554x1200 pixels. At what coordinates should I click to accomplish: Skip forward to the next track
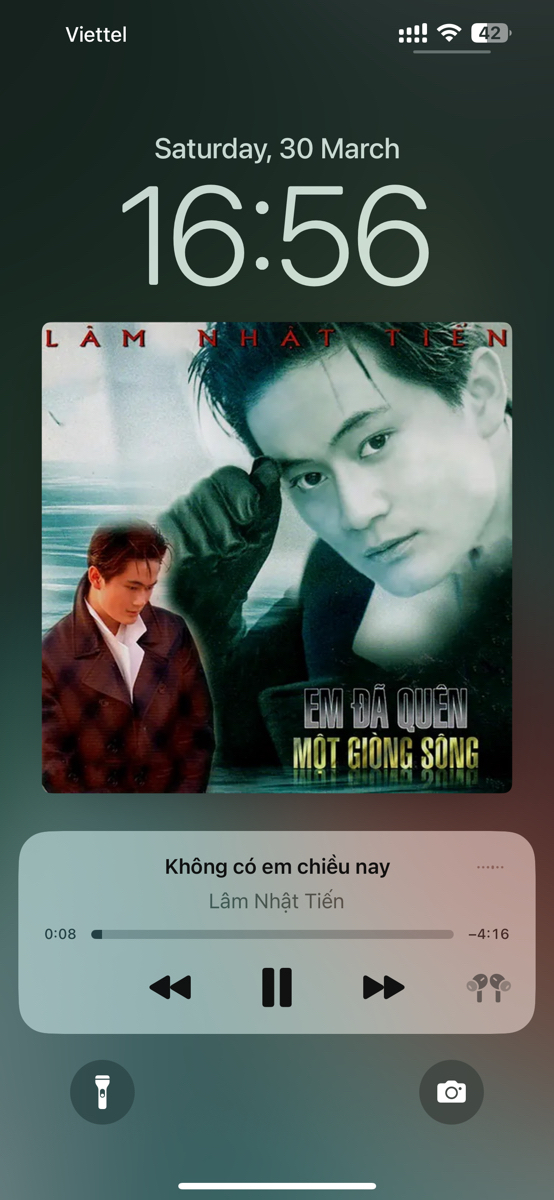click(383, 988)
